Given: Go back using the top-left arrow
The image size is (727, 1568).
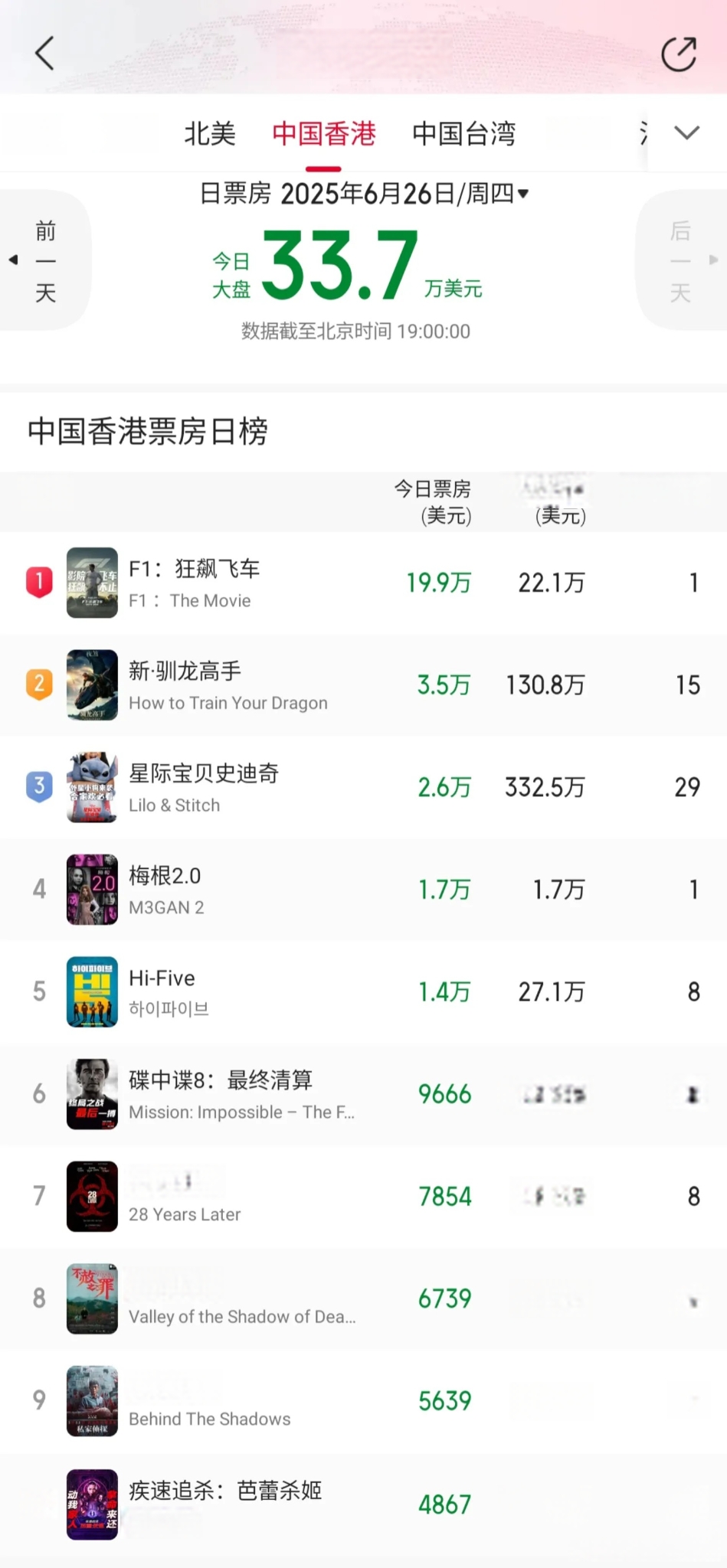Looking at the screenshot, I should 44,53.
